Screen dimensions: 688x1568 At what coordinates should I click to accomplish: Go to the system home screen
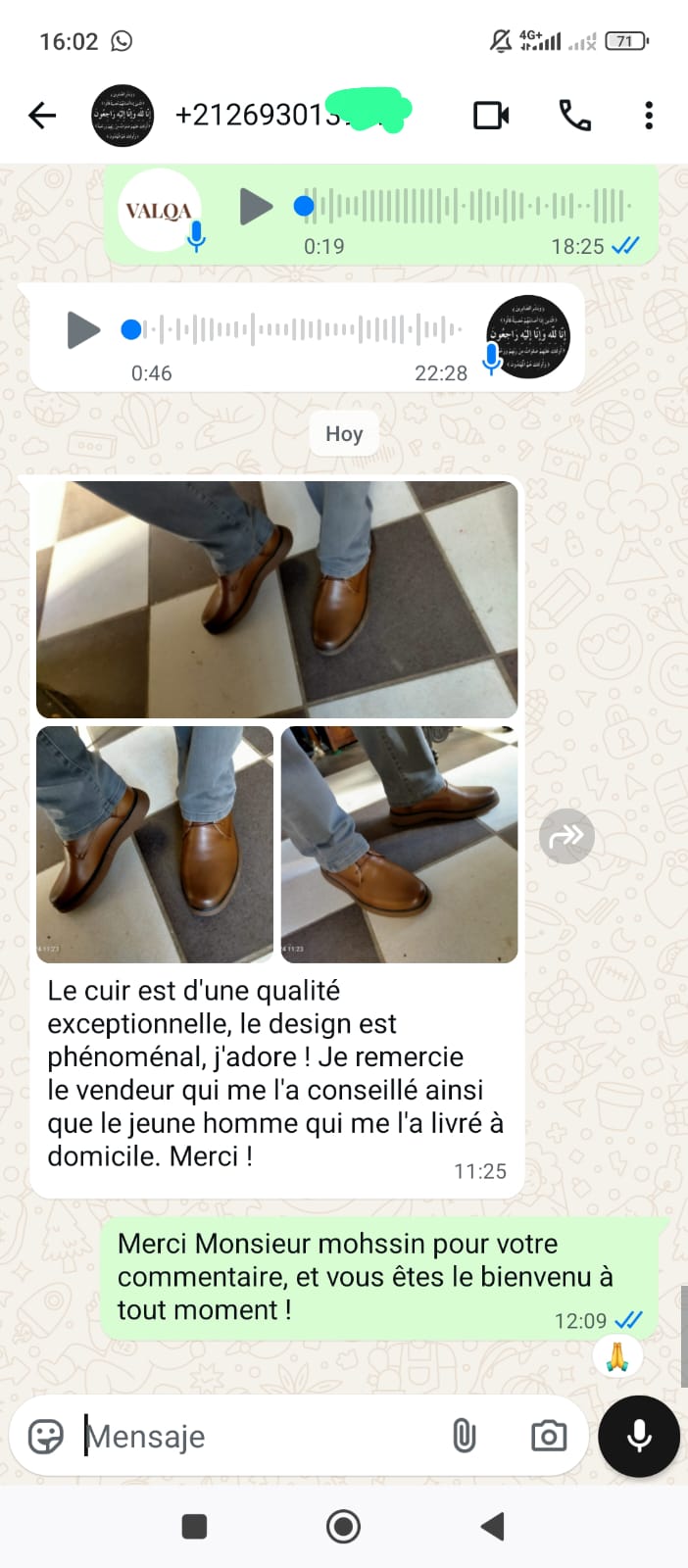(343, 1526)
